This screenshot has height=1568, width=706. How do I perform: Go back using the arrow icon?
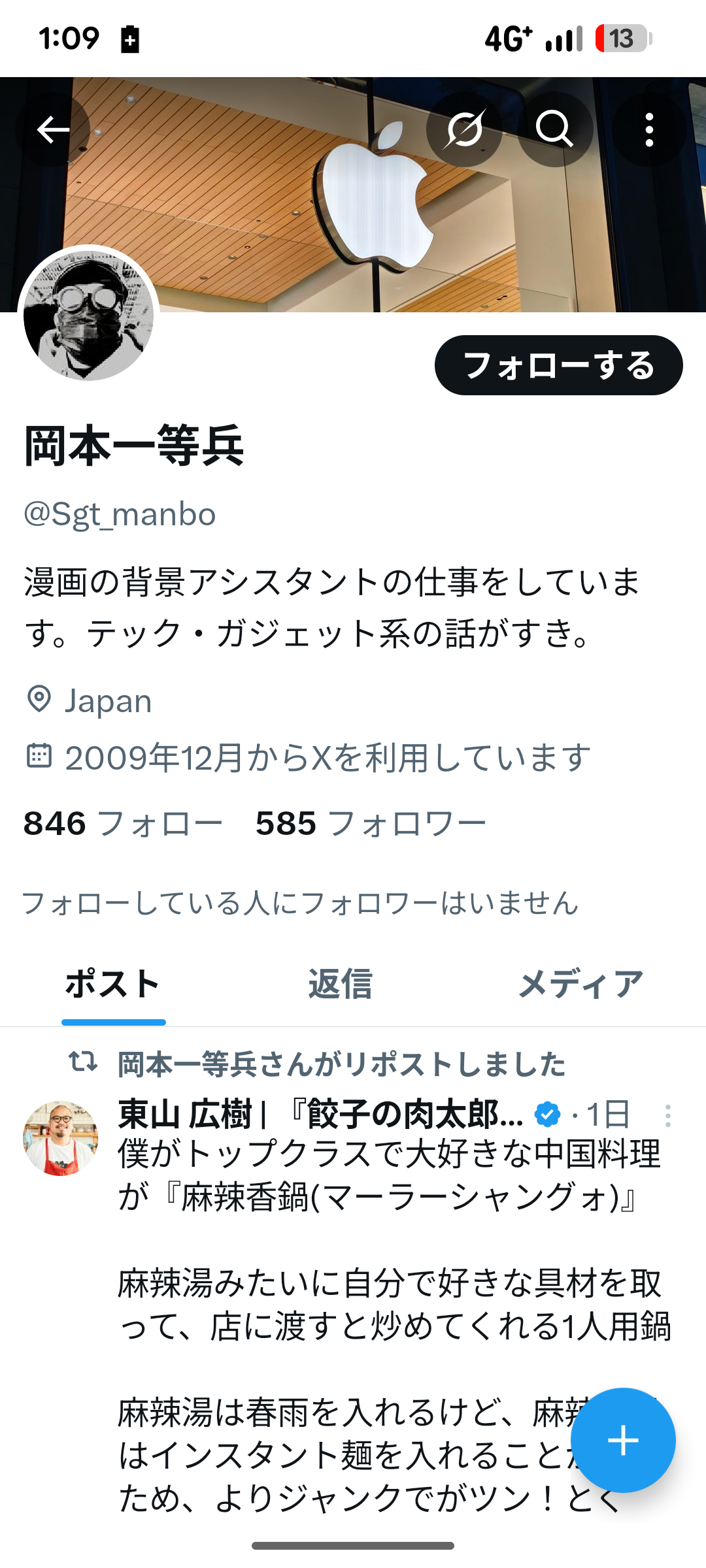[x=53, y=129]
